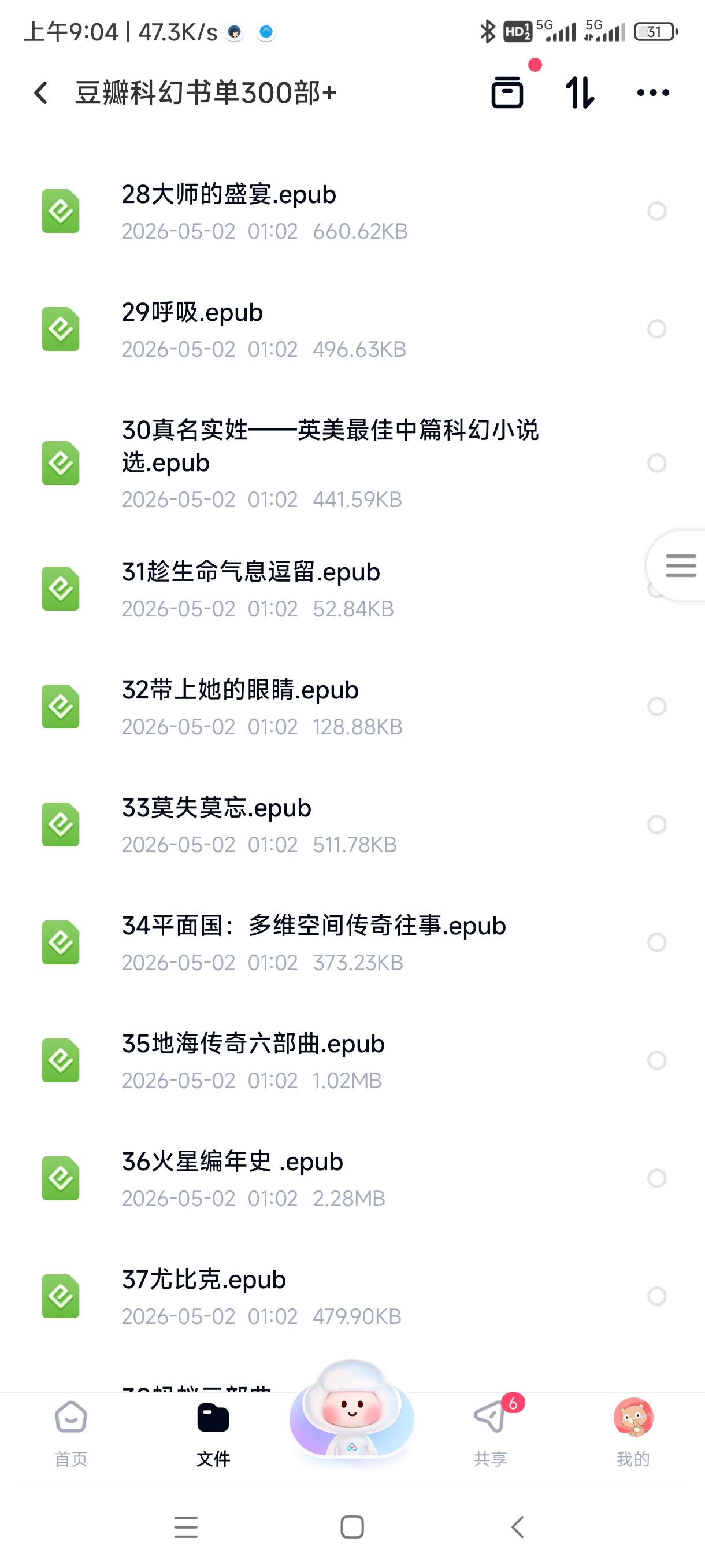The height and width of the screenshot is (1568, 705).
Task: Switch to the 我的 tab
Action: [633, 1434]
